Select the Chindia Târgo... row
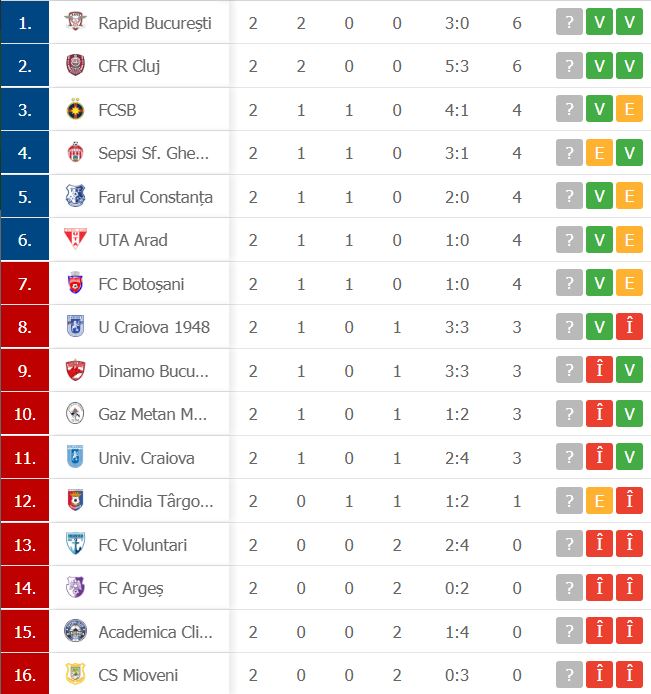Viewport: 651px width, 694px height. click(155, 501)
